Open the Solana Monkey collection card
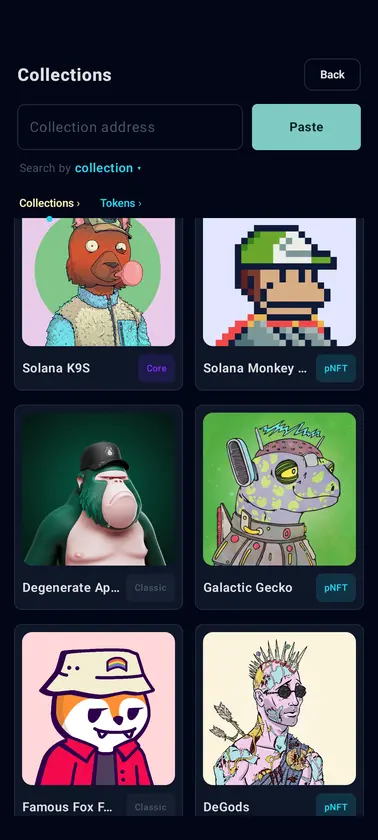 279,304
